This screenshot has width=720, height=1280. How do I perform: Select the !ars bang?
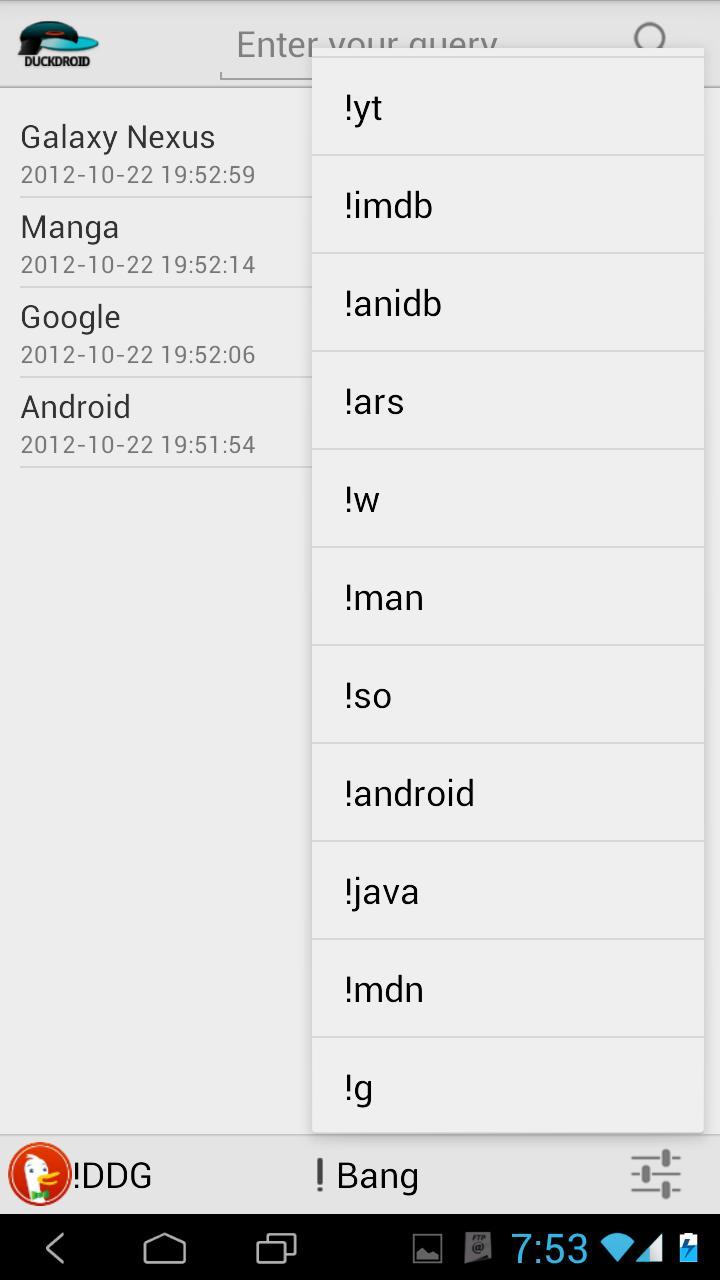(507, 402)
